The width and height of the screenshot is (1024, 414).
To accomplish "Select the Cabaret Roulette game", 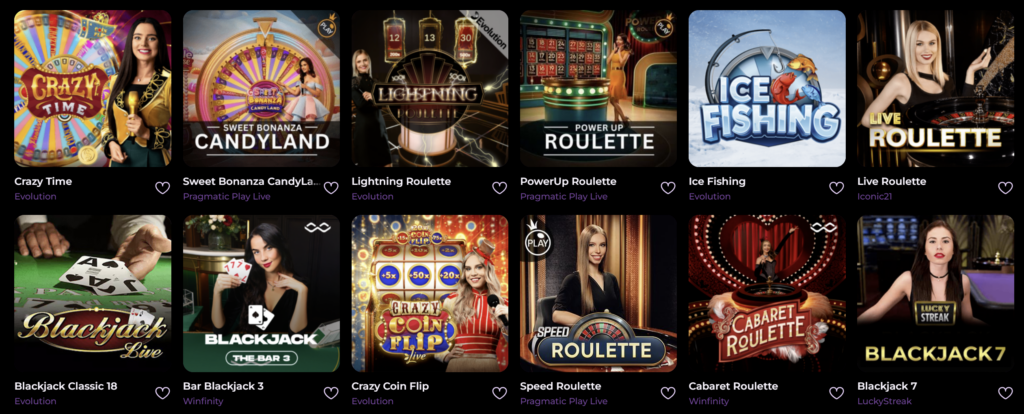I will (766, 293).
